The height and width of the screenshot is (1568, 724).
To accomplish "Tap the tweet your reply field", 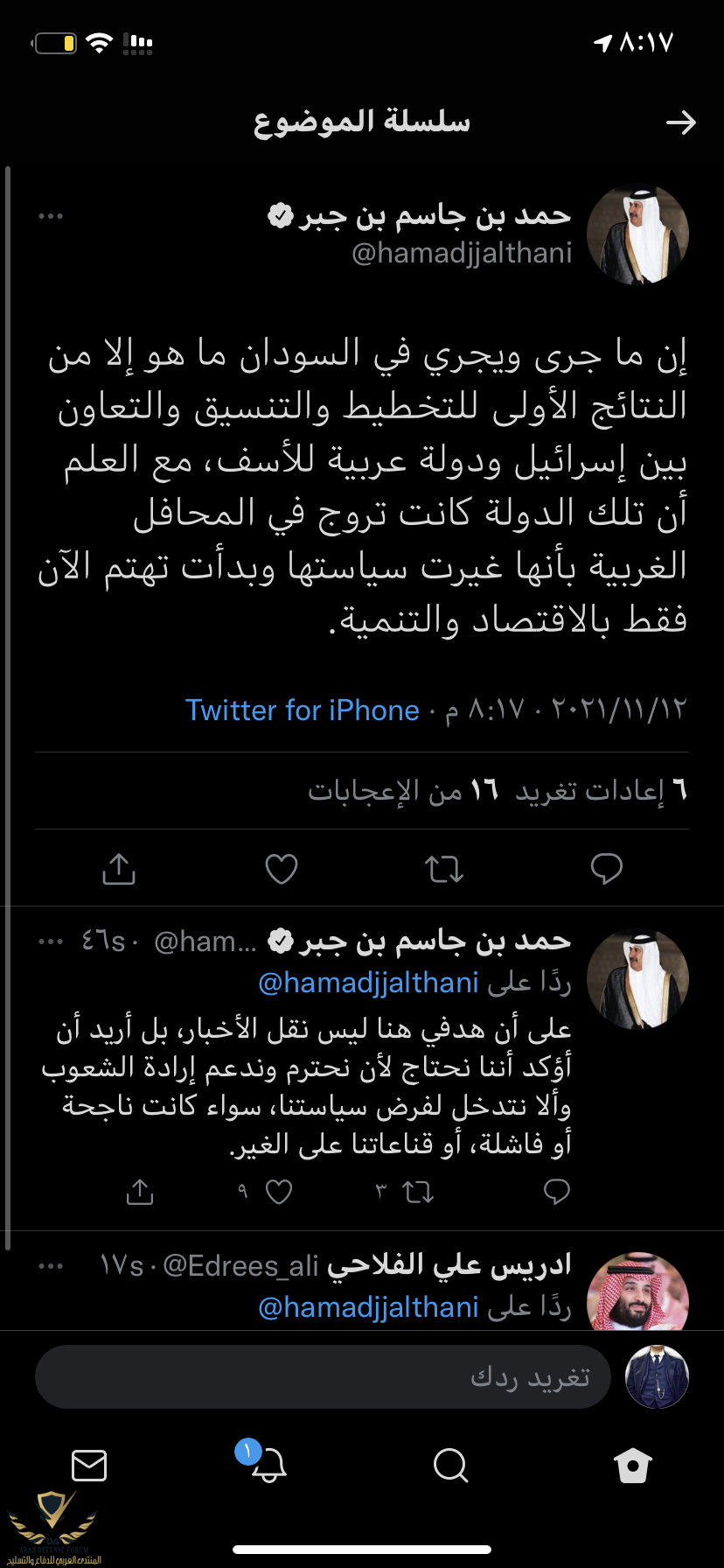I will 324,1377.
